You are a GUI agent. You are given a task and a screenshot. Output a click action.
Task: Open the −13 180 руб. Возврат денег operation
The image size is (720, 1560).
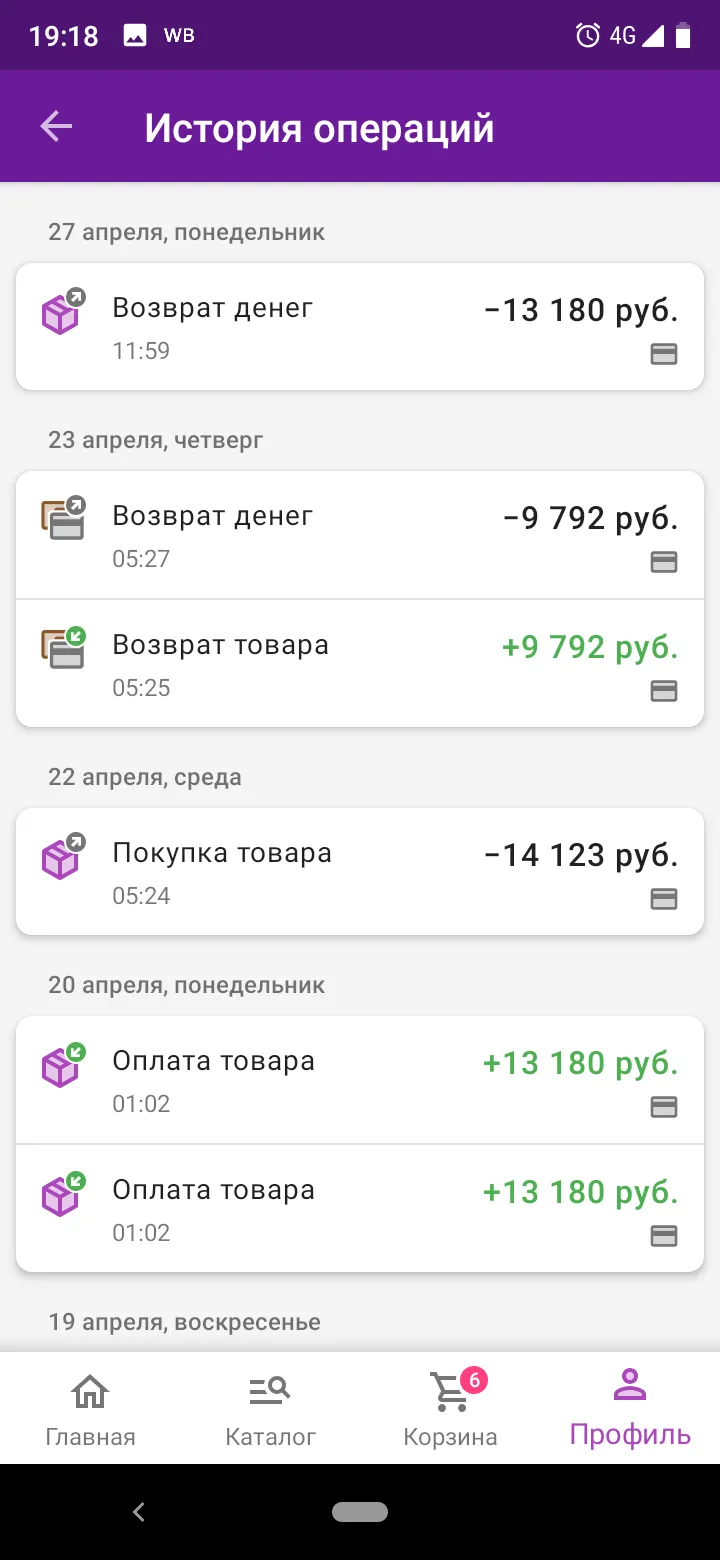tap(360, 326)
